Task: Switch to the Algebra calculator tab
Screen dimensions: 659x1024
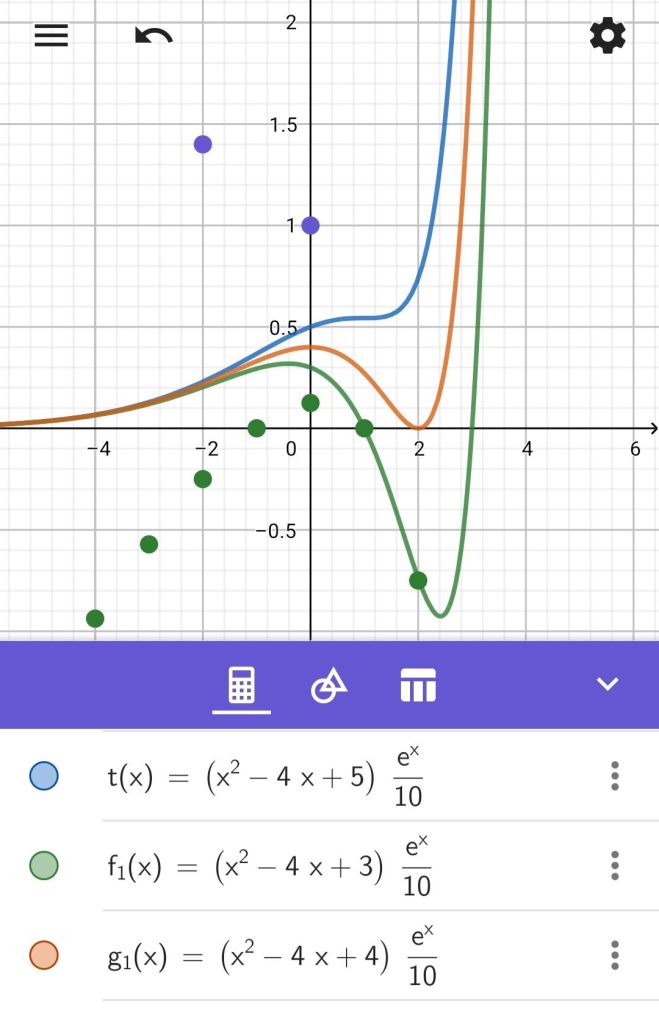Action: point(242,686)
